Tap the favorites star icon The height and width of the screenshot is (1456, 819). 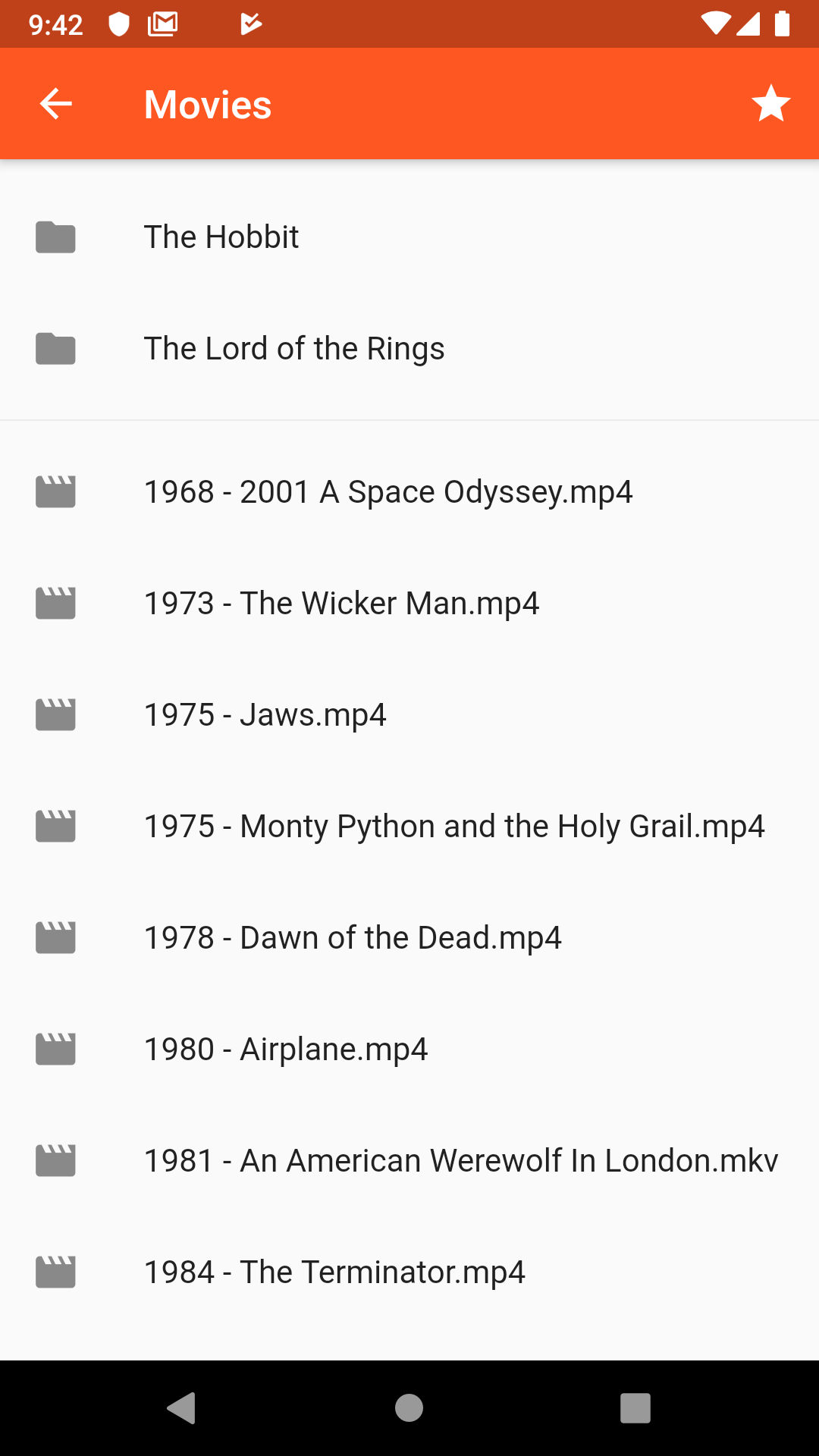tap(770, 104)
